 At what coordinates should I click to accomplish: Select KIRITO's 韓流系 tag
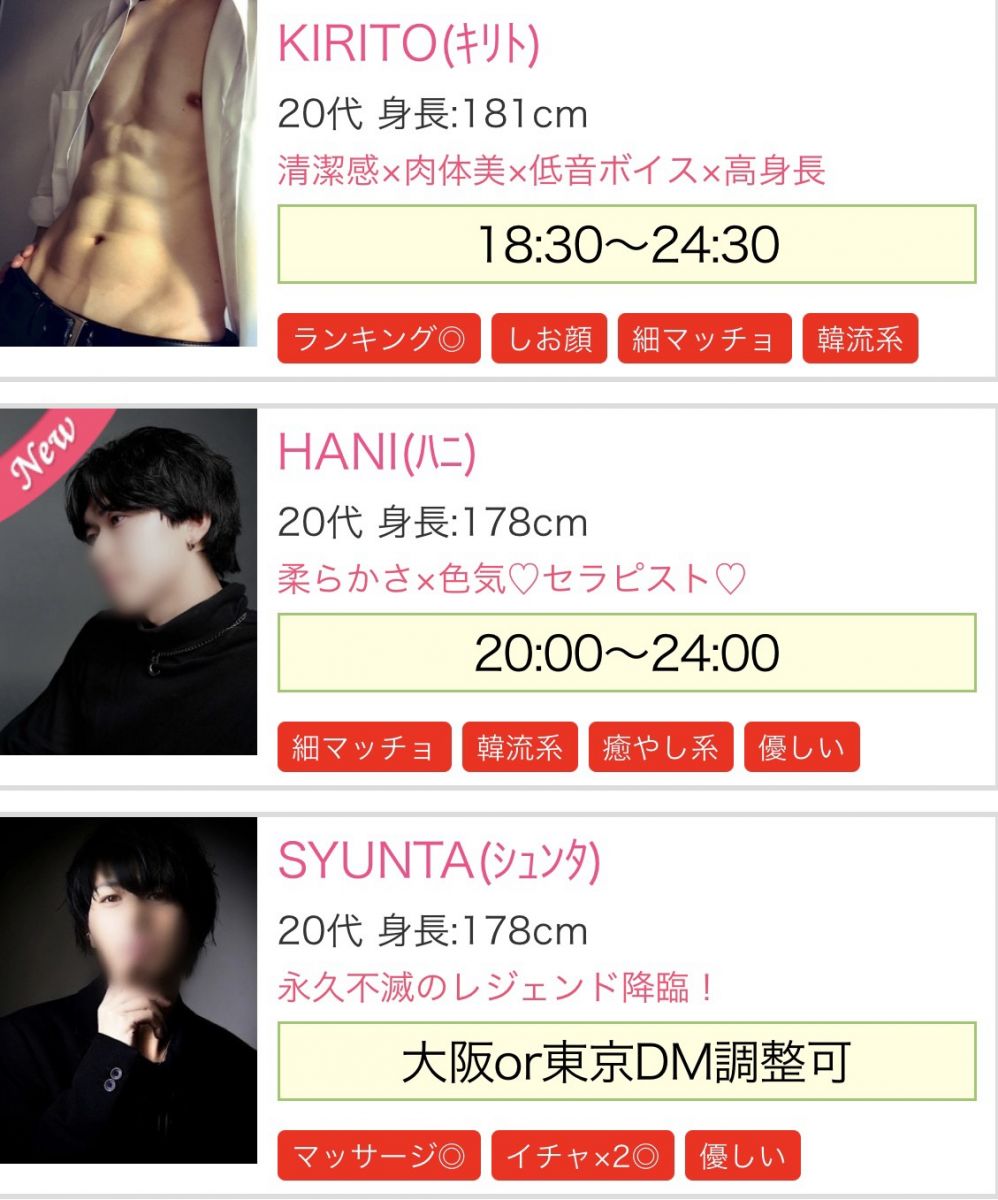(859, 338)
